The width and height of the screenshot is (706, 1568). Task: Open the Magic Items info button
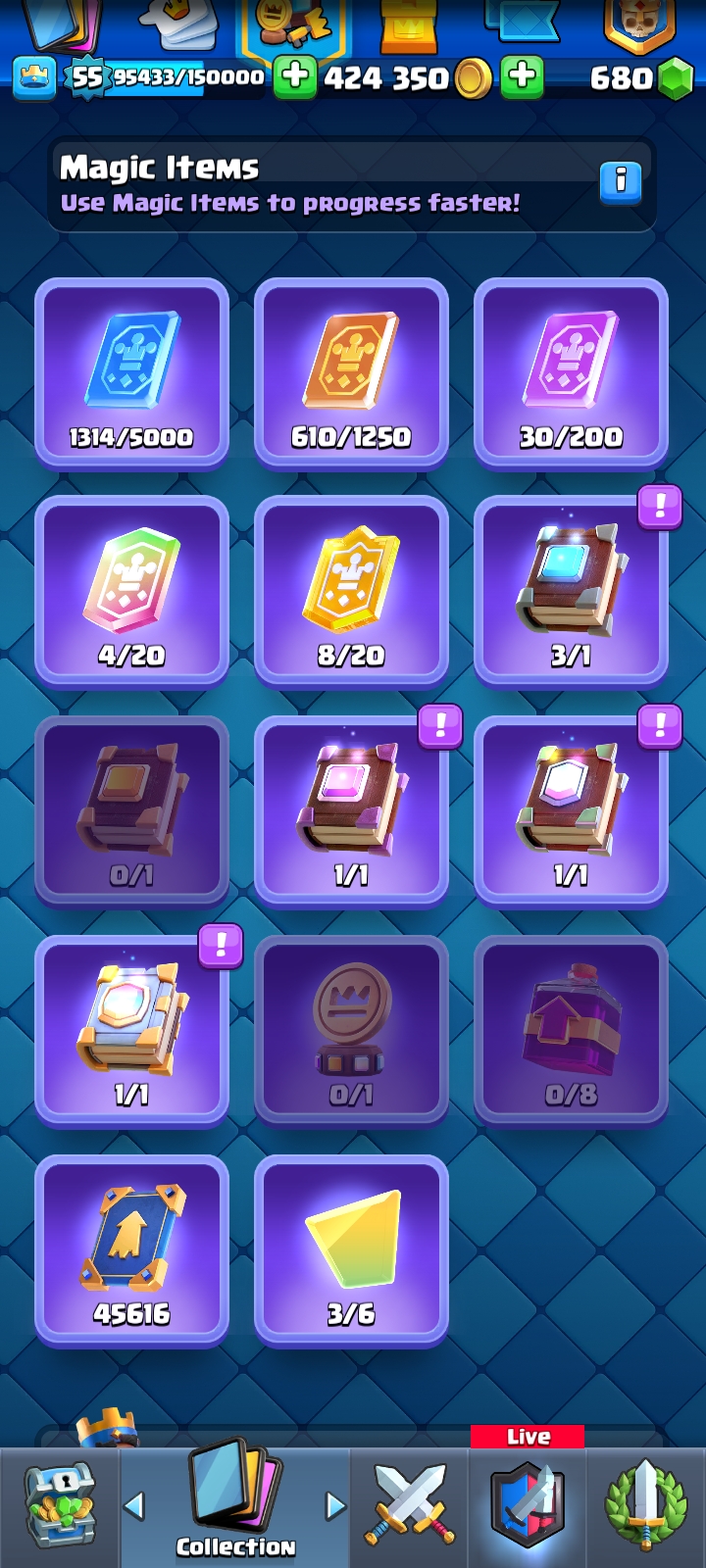click(620, 182)
